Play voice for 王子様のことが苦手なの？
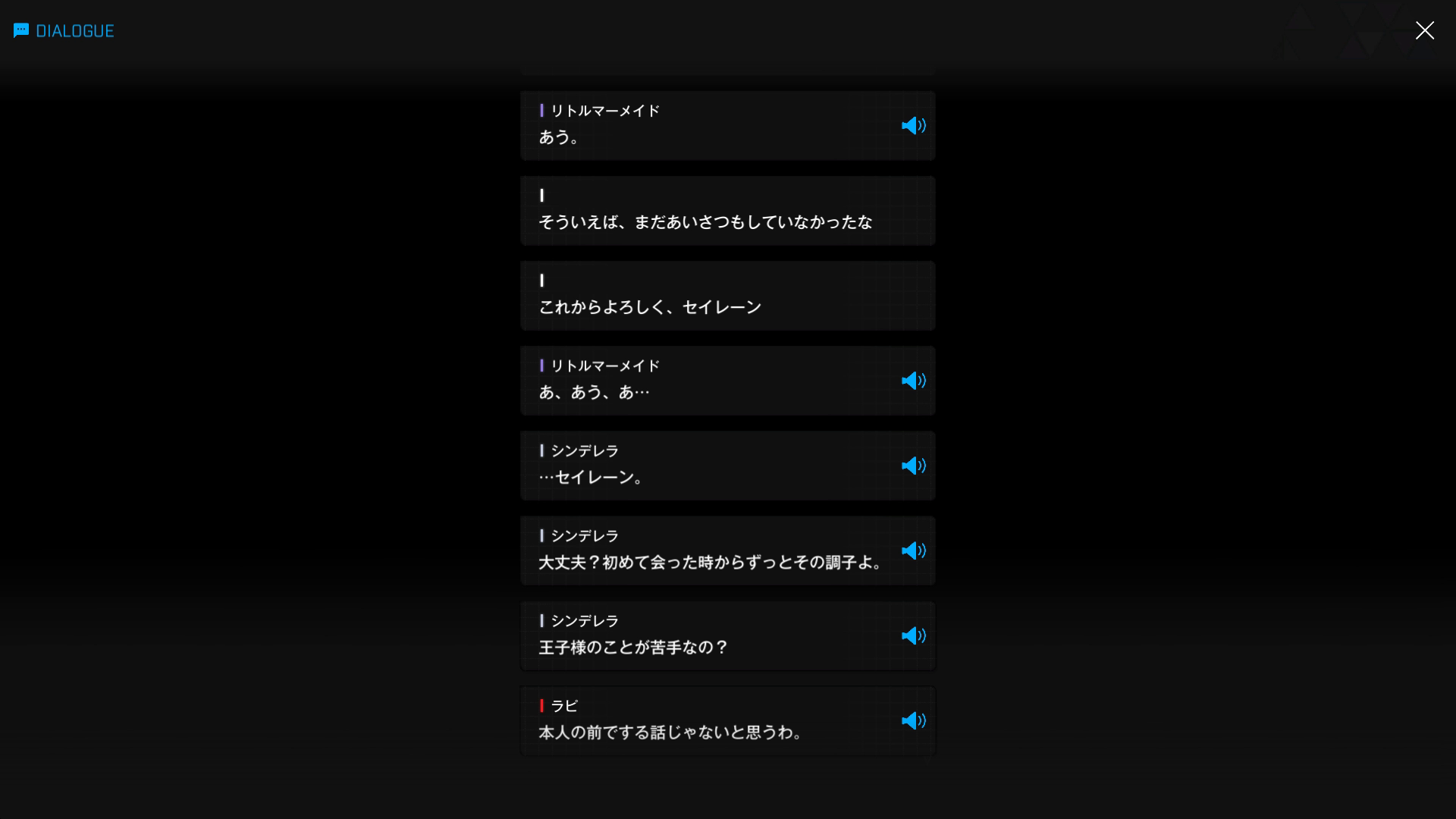Viewport: 1456px width, 819px height. pyautogui.click(x=913, y=635)
